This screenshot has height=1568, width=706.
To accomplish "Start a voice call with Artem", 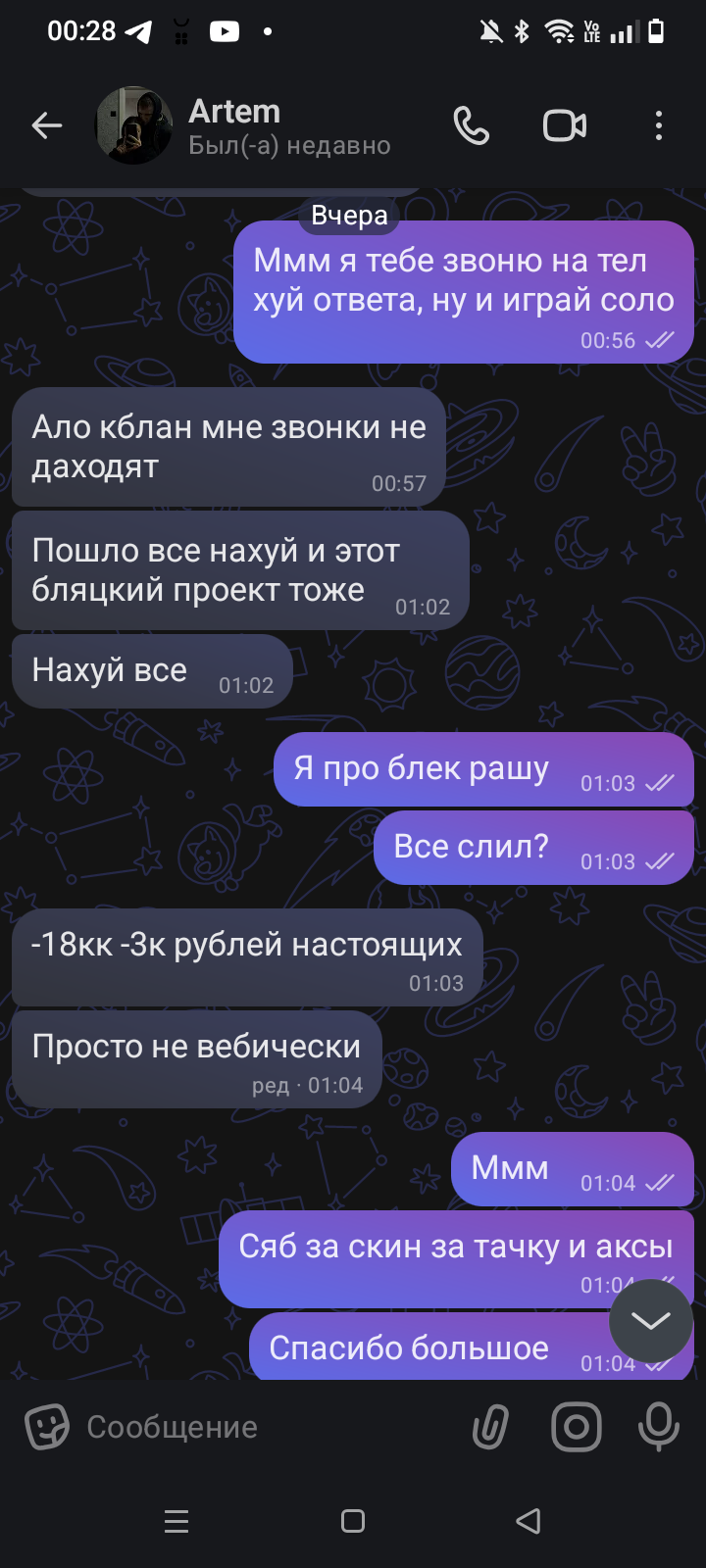I will (472, 125).
